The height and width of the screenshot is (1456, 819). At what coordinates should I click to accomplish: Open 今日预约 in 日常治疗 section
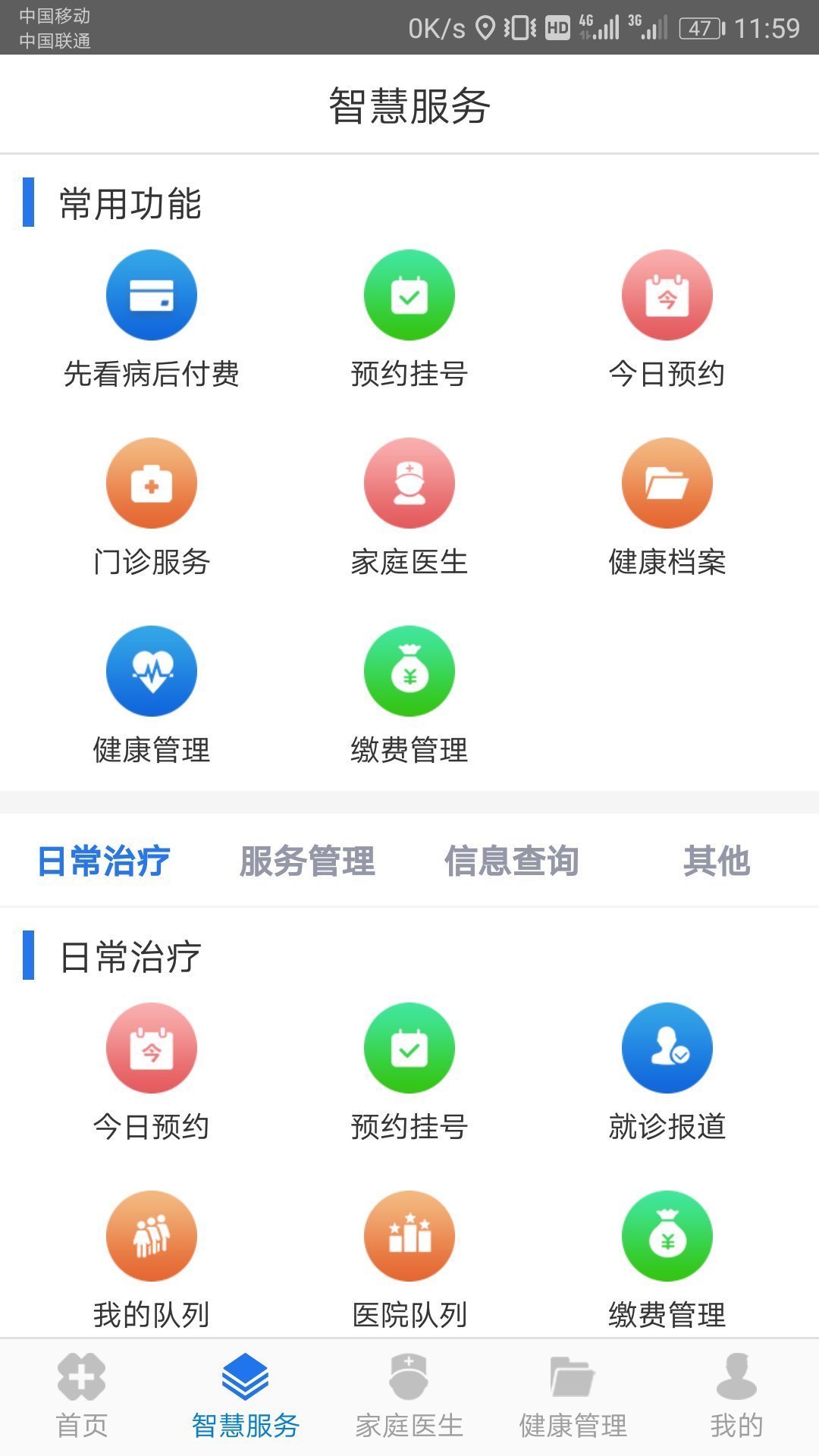pos(151,1049)
